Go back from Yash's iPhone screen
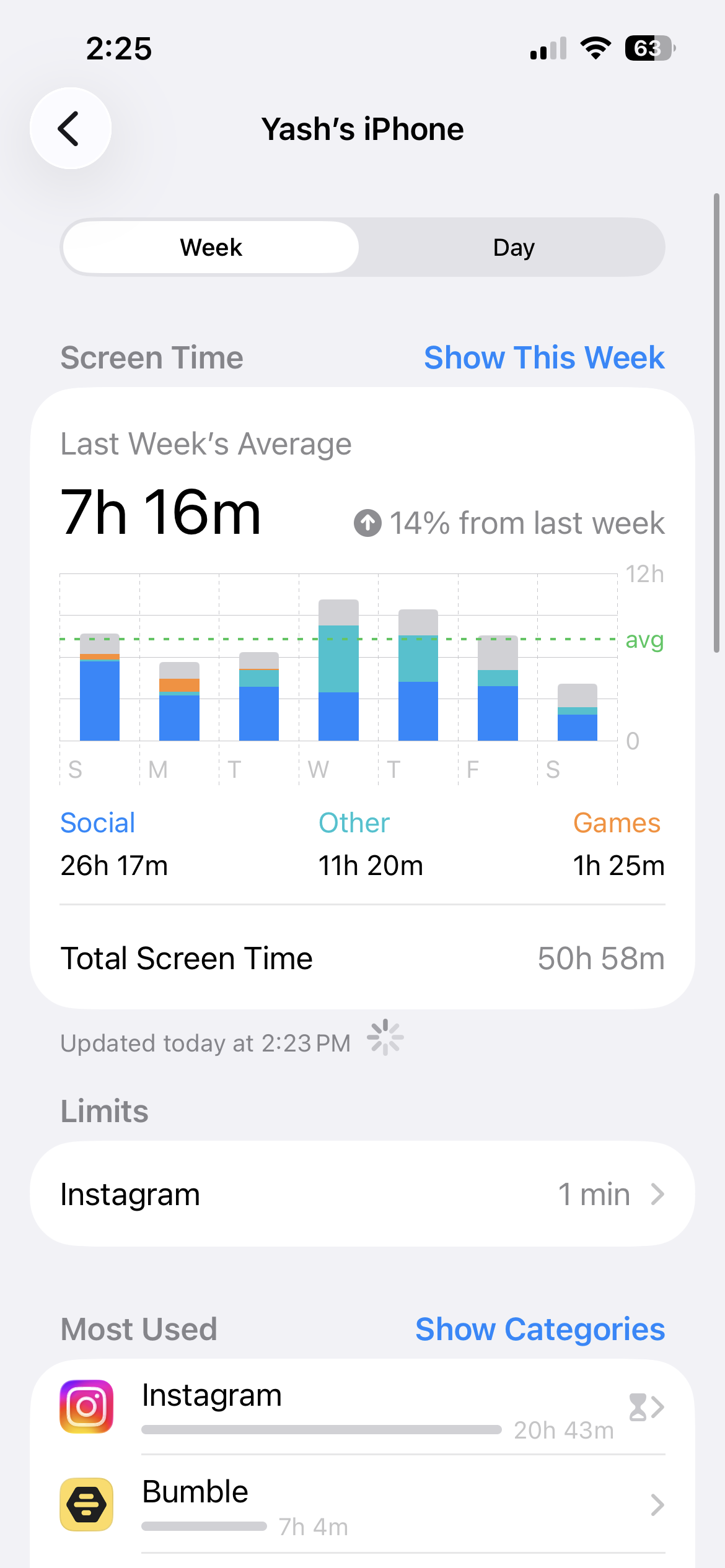Viewport: 725px width, 1568px height. tap(71, 128)
